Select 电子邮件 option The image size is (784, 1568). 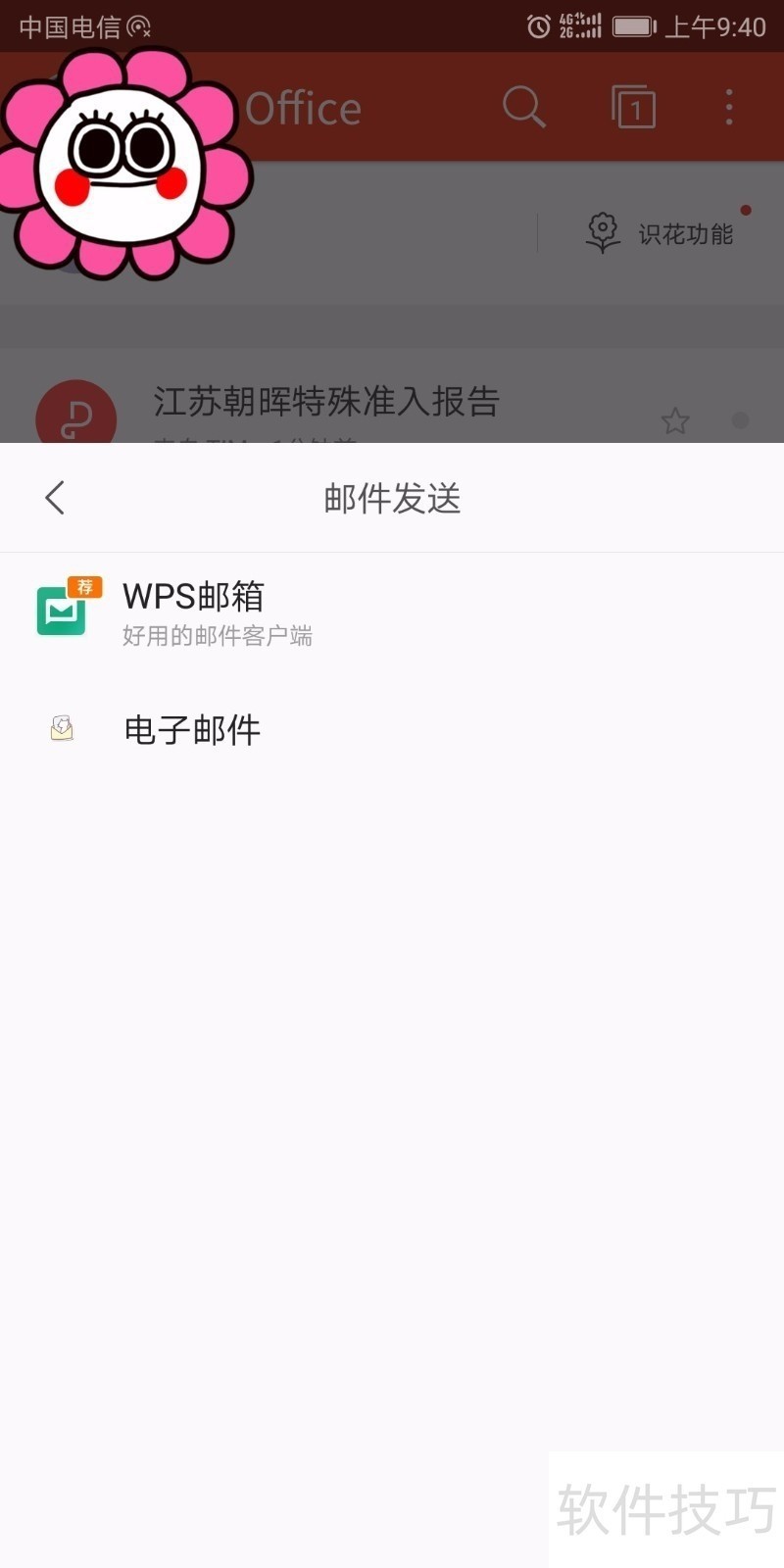[192, 730]
